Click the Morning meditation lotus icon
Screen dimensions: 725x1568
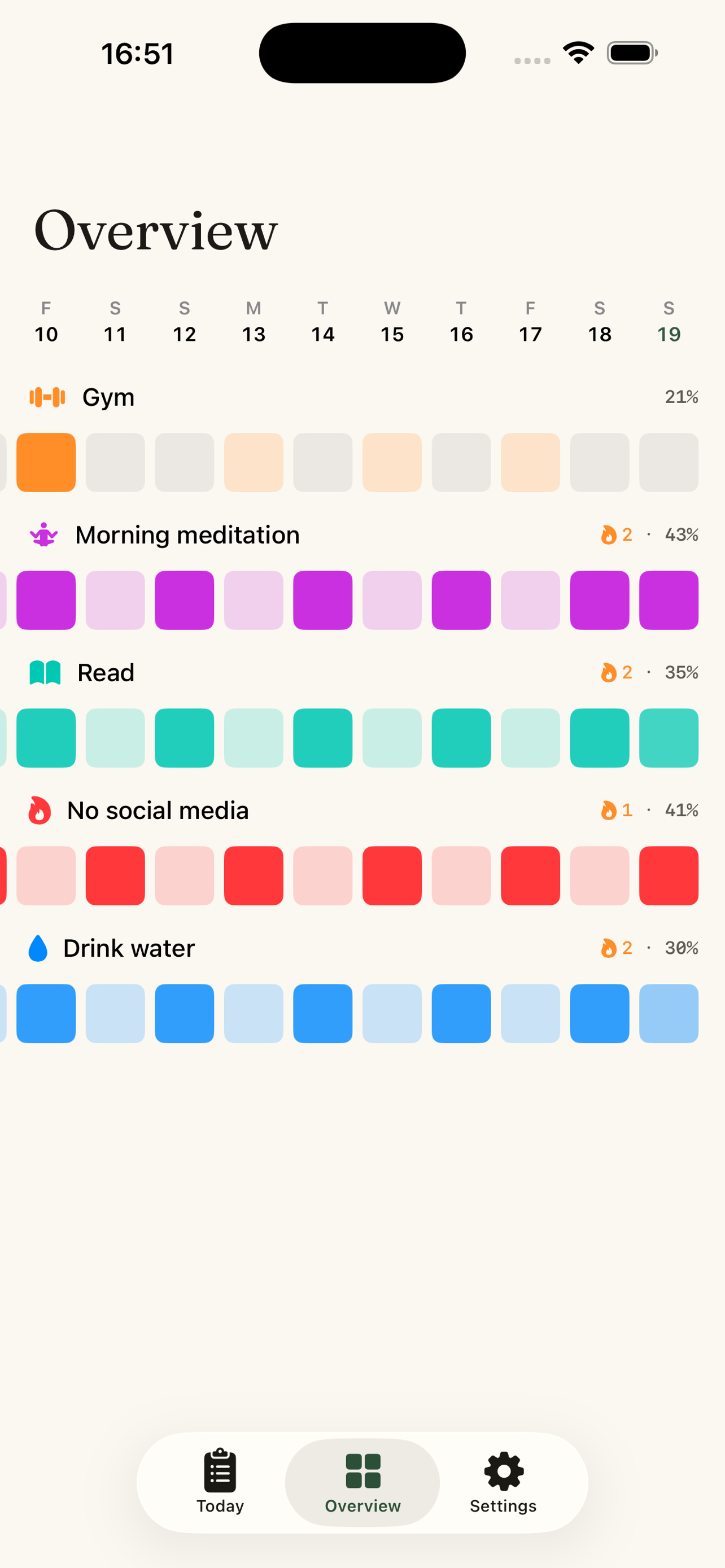43,535
